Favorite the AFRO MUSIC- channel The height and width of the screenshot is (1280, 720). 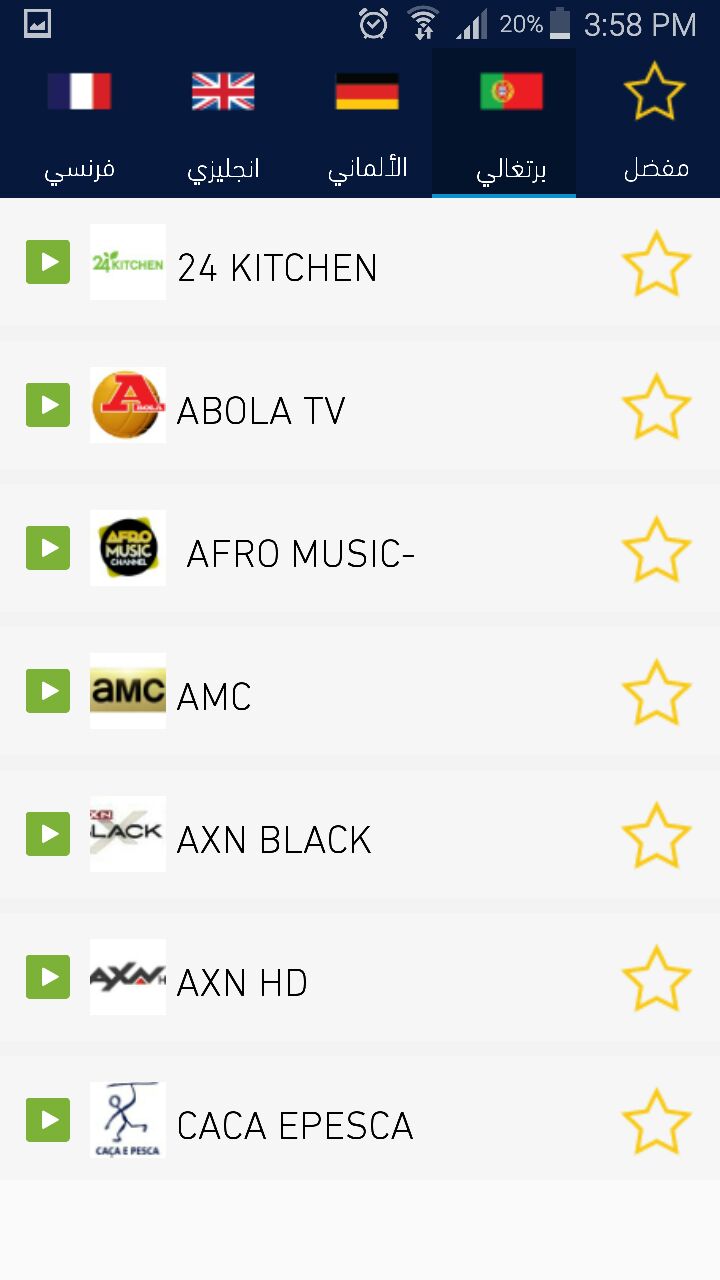[x=656, y=550]
